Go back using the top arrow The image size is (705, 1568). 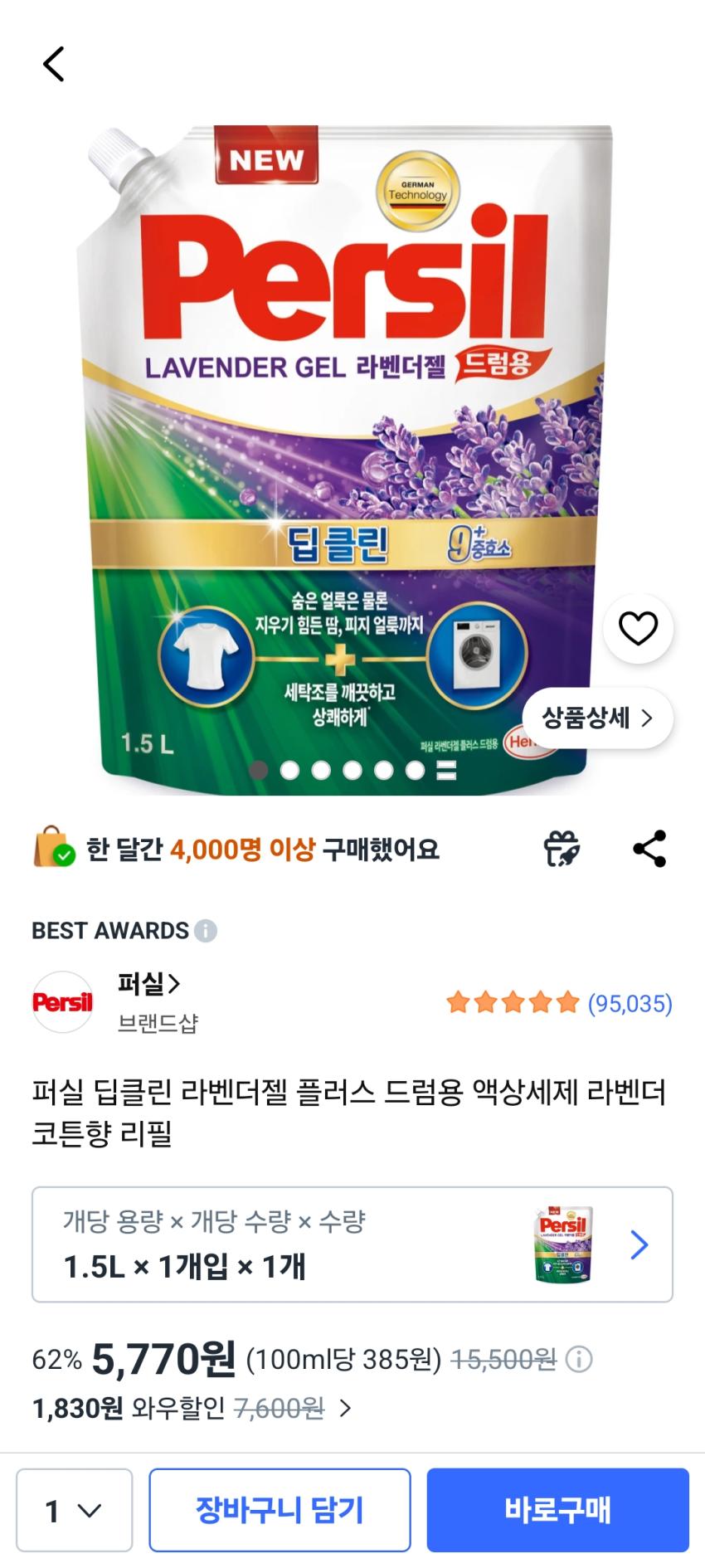click(x=54, y=64)
